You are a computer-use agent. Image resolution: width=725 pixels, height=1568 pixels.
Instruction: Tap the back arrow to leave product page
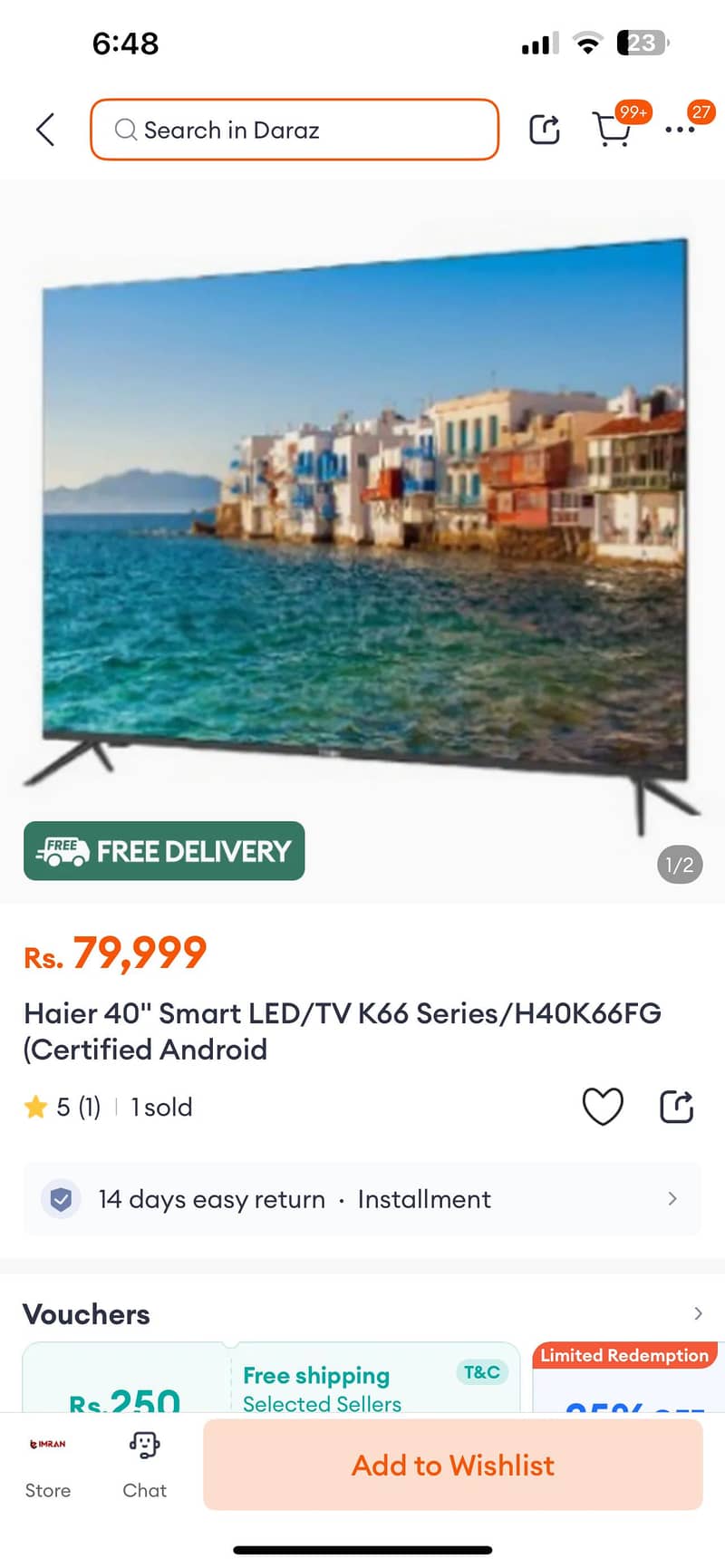[x=45, y=130]
